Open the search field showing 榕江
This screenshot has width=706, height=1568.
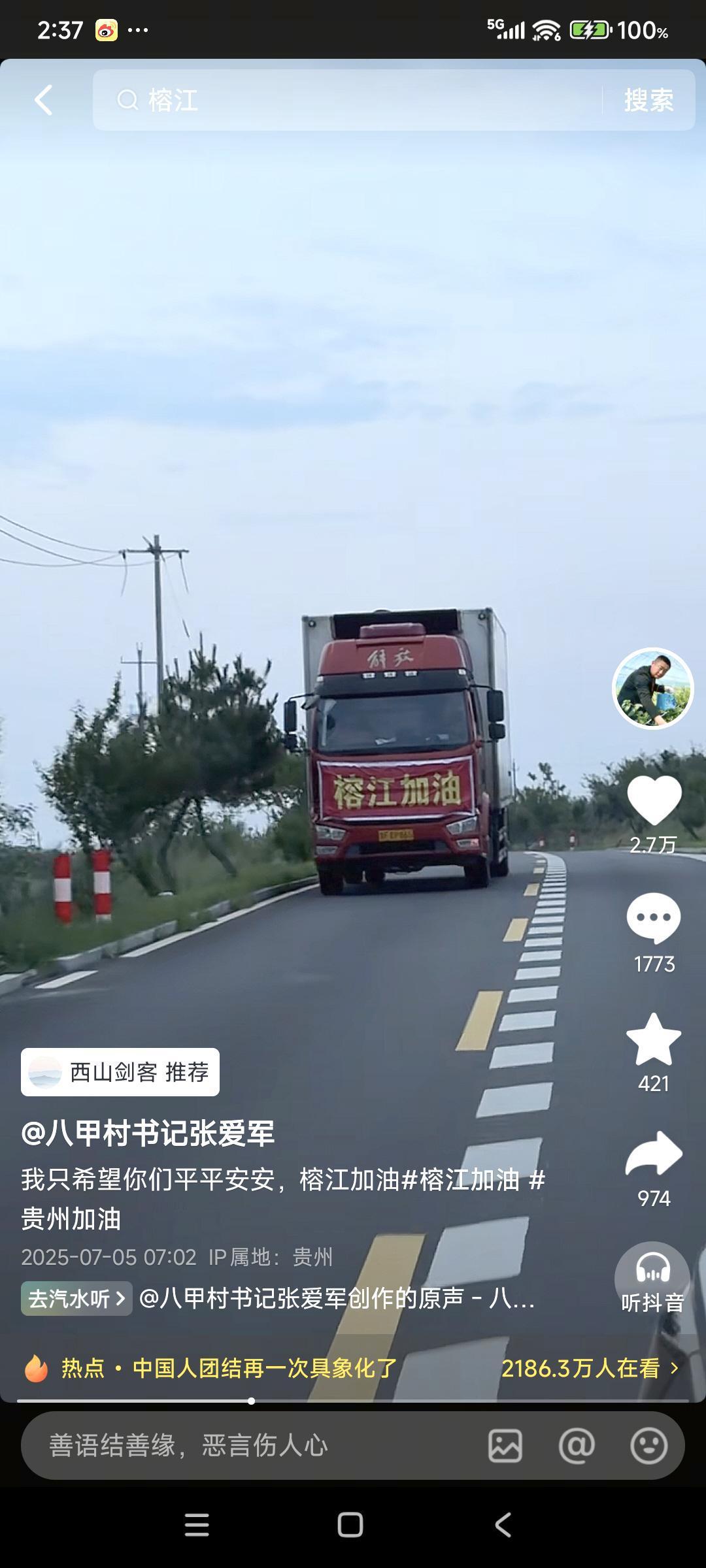[x=346, y=100]
